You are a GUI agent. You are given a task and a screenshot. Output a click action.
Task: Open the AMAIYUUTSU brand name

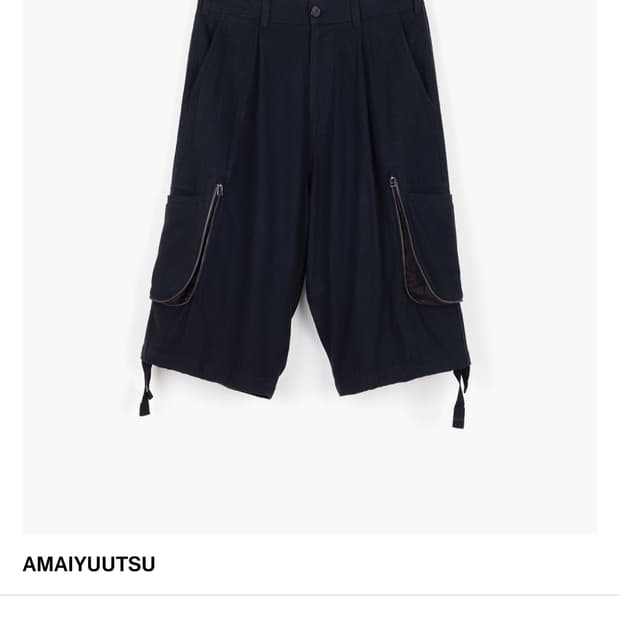pyautogui.click(x=89, y=564)
